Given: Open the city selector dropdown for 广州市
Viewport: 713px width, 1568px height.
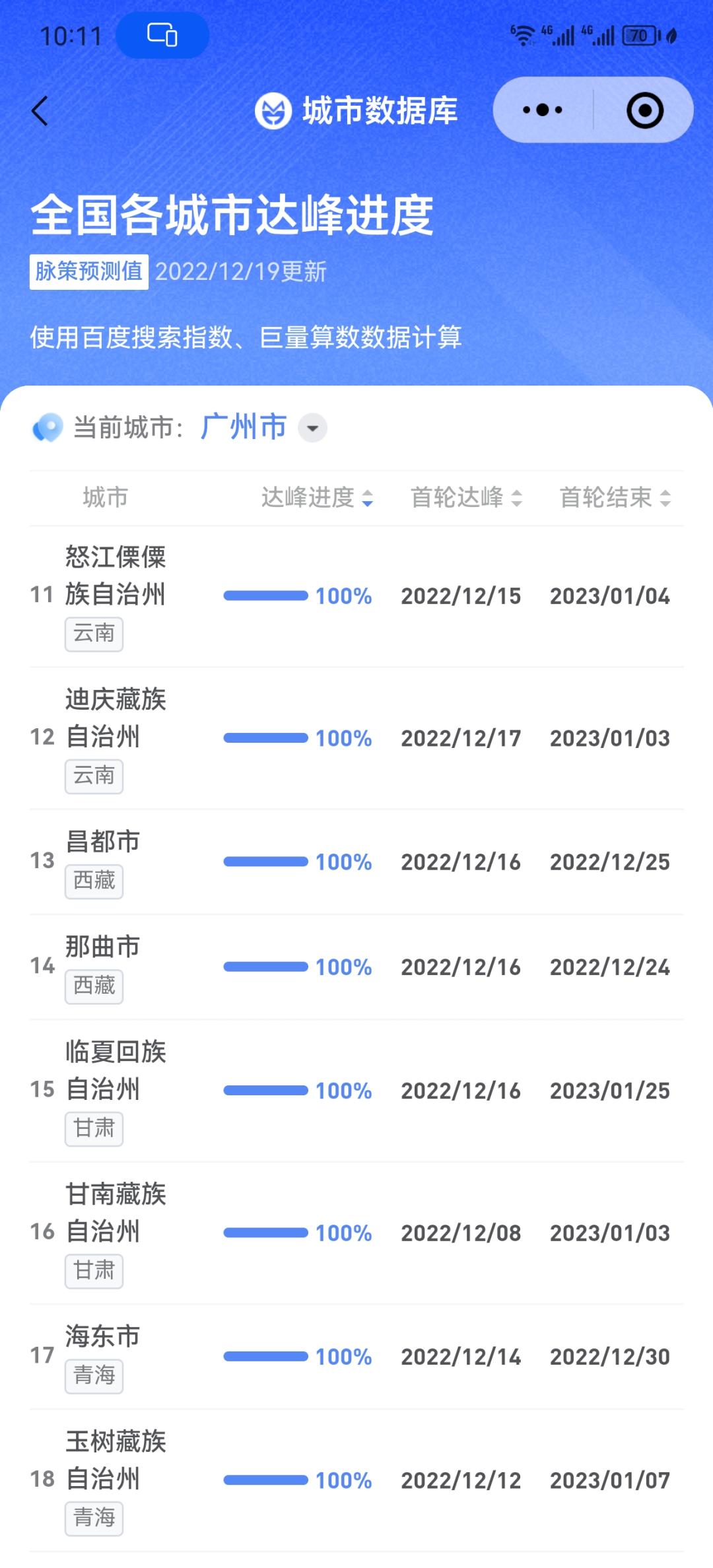Looking at the screenshot, I should pos(242,428).
